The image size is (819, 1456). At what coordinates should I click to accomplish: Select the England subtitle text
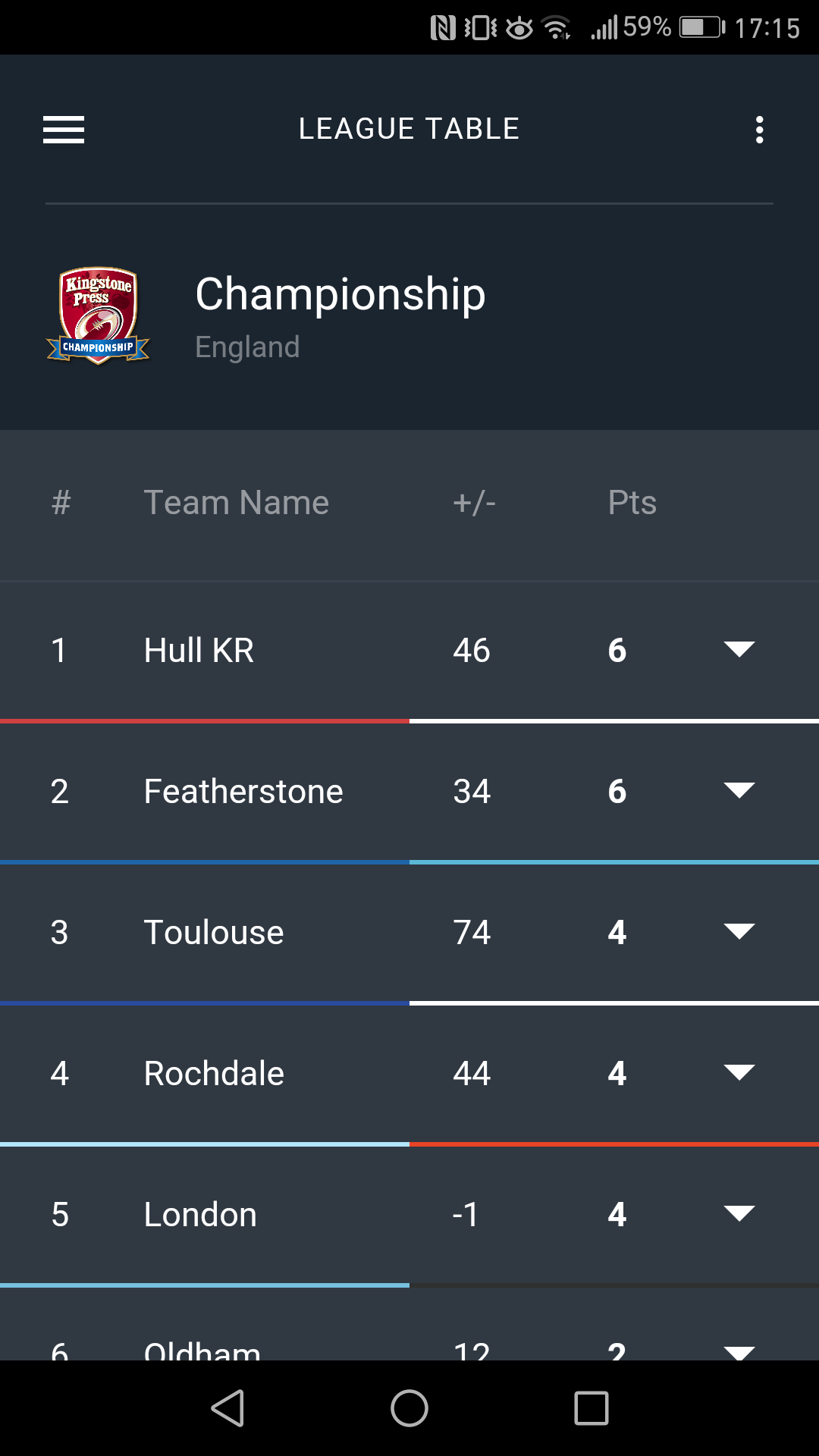pos(248,347)
